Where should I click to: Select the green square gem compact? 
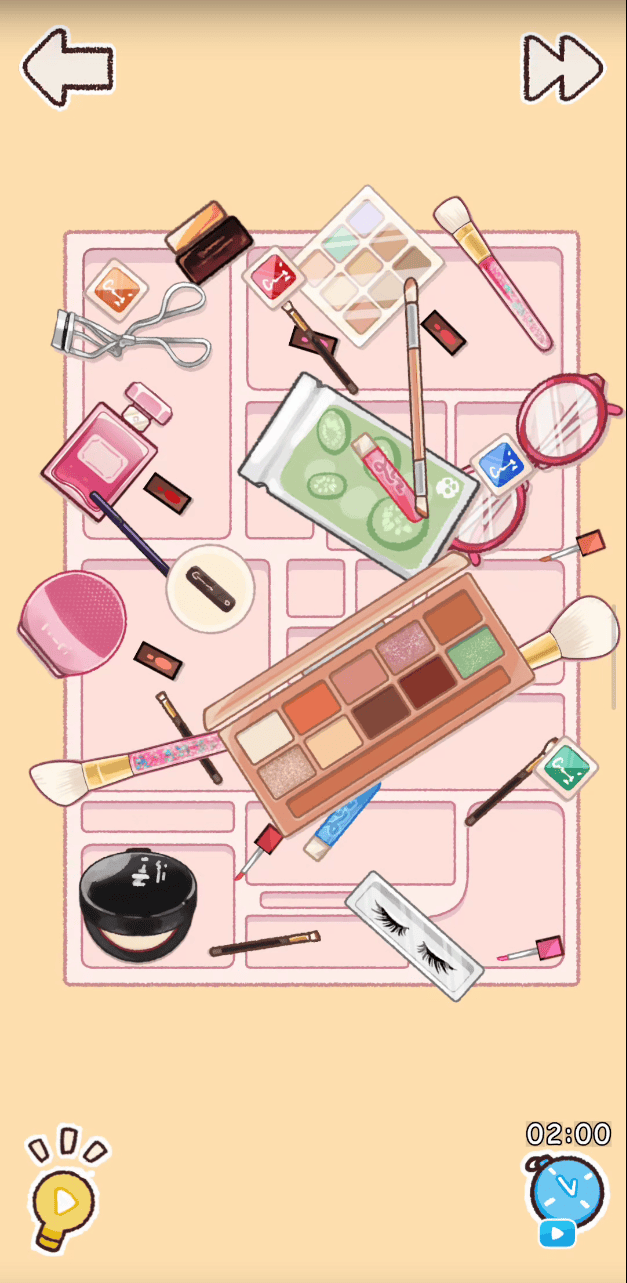click(565, 768)
